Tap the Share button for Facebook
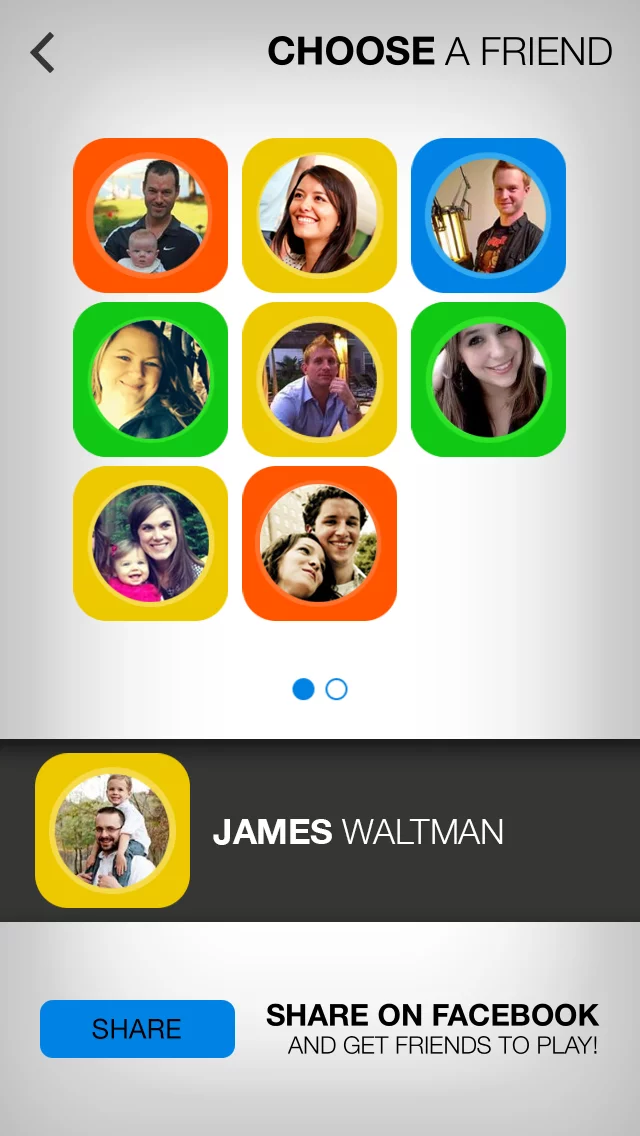 137,1028
